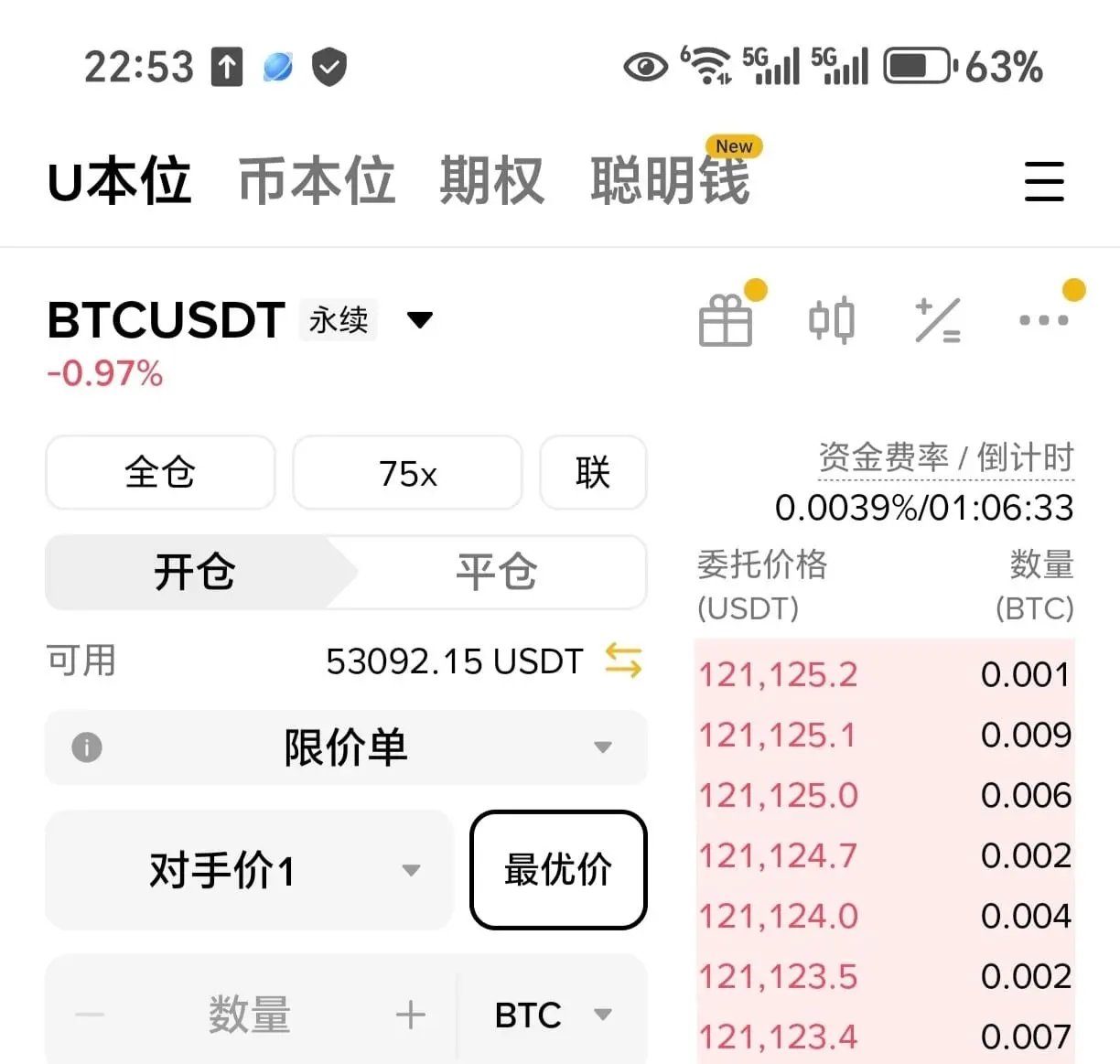Open the 聪明钱 tab

click(x=671, y=181)
